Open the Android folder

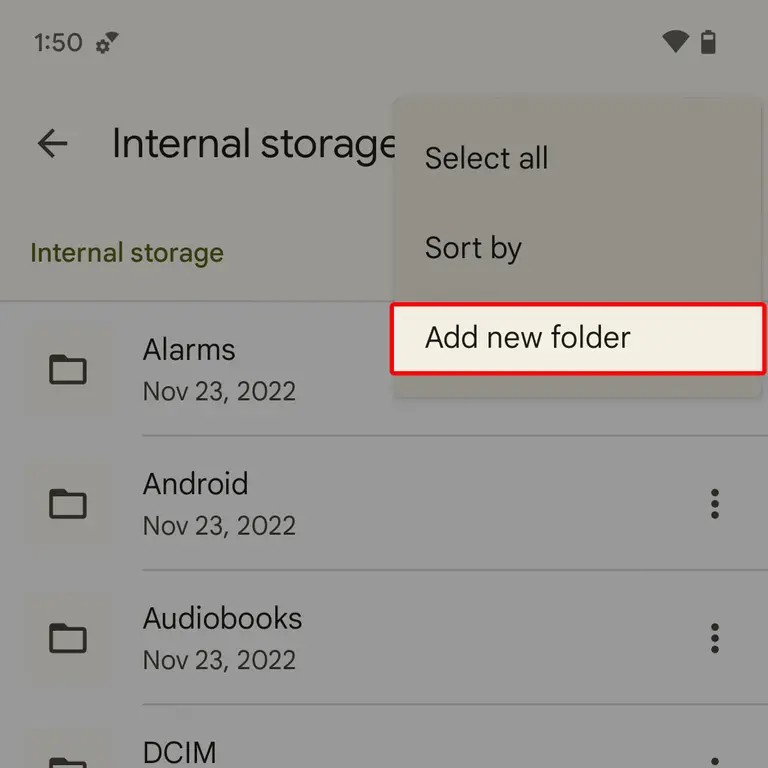(x=196, y=503)
